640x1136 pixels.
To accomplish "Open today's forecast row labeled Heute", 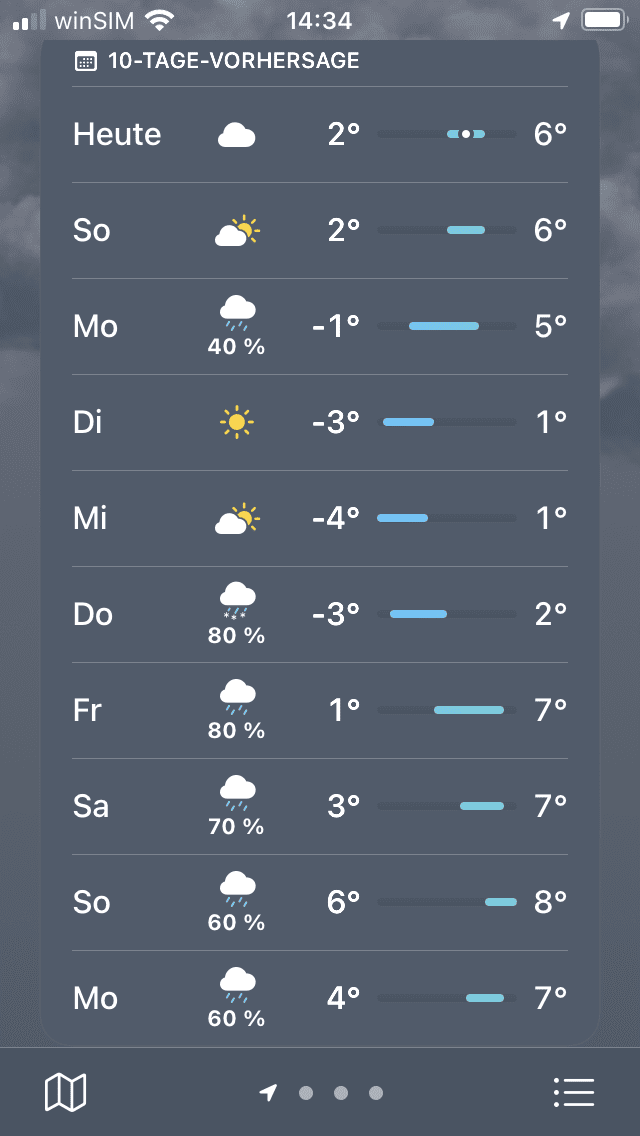I will pos(320,135).
